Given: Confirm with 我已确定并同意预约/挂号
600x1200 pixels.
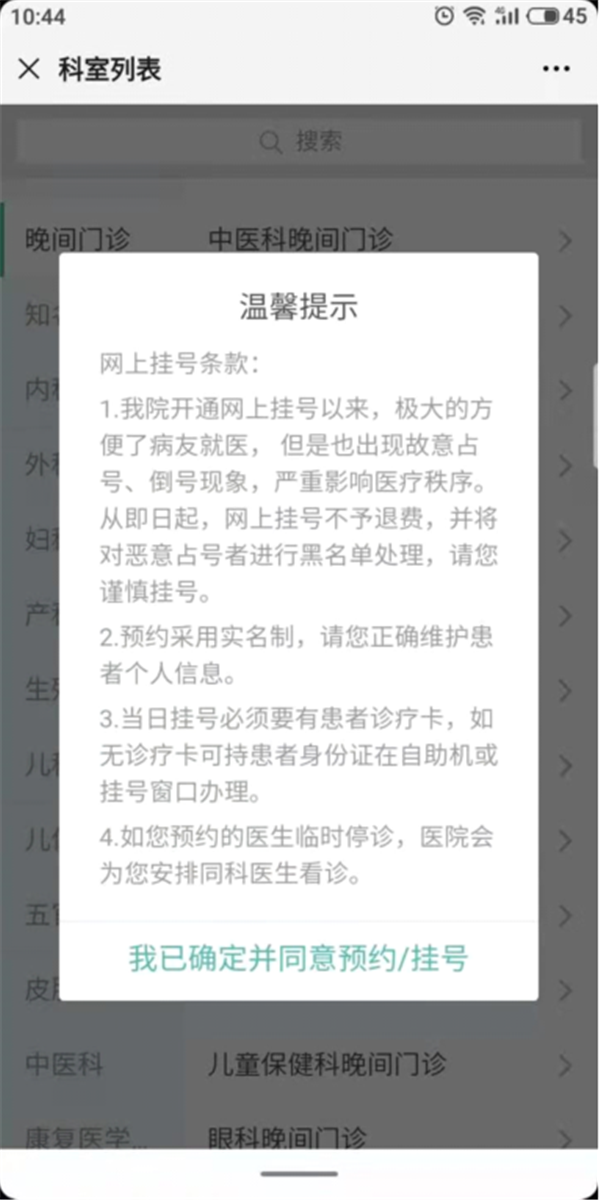Looking at the screenshot, I should click(x=298, y=958).
